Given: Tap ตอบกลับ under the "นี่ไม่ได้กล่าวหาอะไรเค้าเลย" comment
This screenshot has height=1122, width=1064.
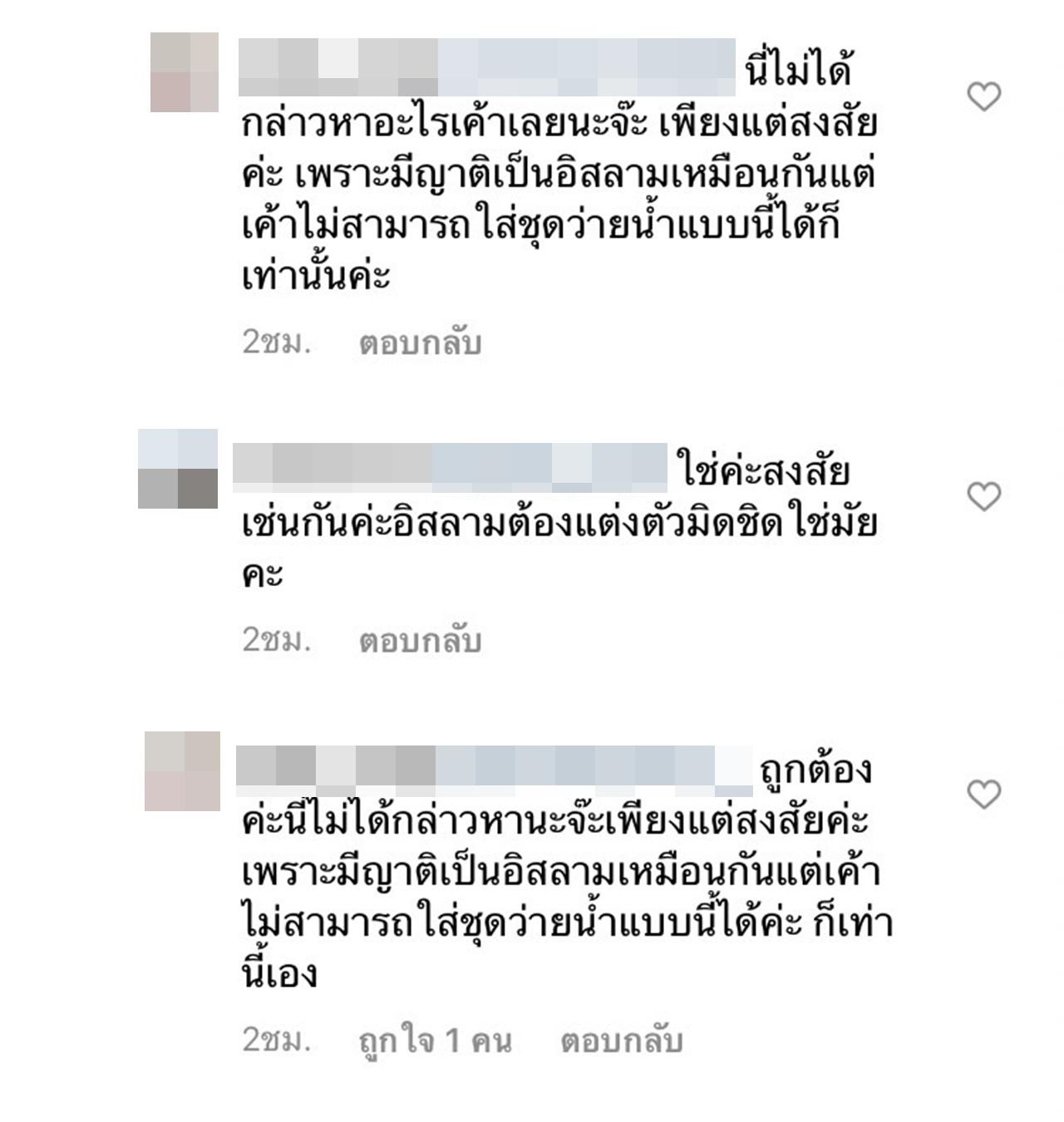Looking at the screenshot, I should point(420,343).
